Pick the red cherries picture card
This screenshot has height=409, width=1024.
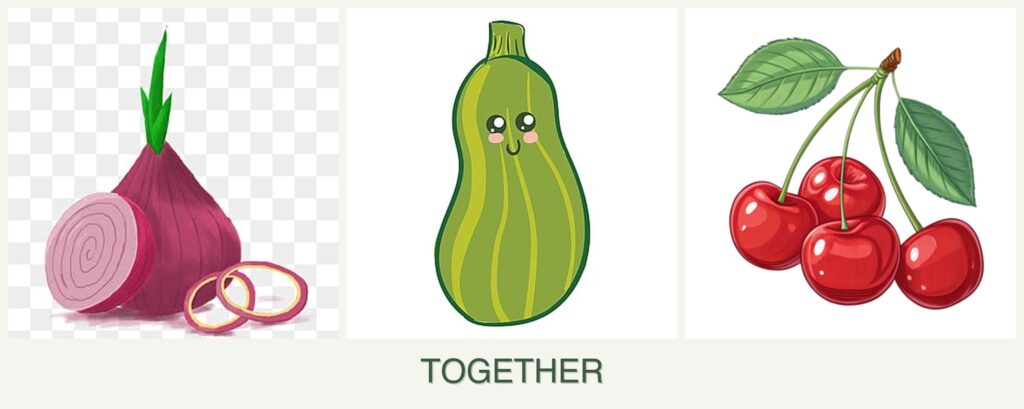pyautogui.click(x=849, y=174)
